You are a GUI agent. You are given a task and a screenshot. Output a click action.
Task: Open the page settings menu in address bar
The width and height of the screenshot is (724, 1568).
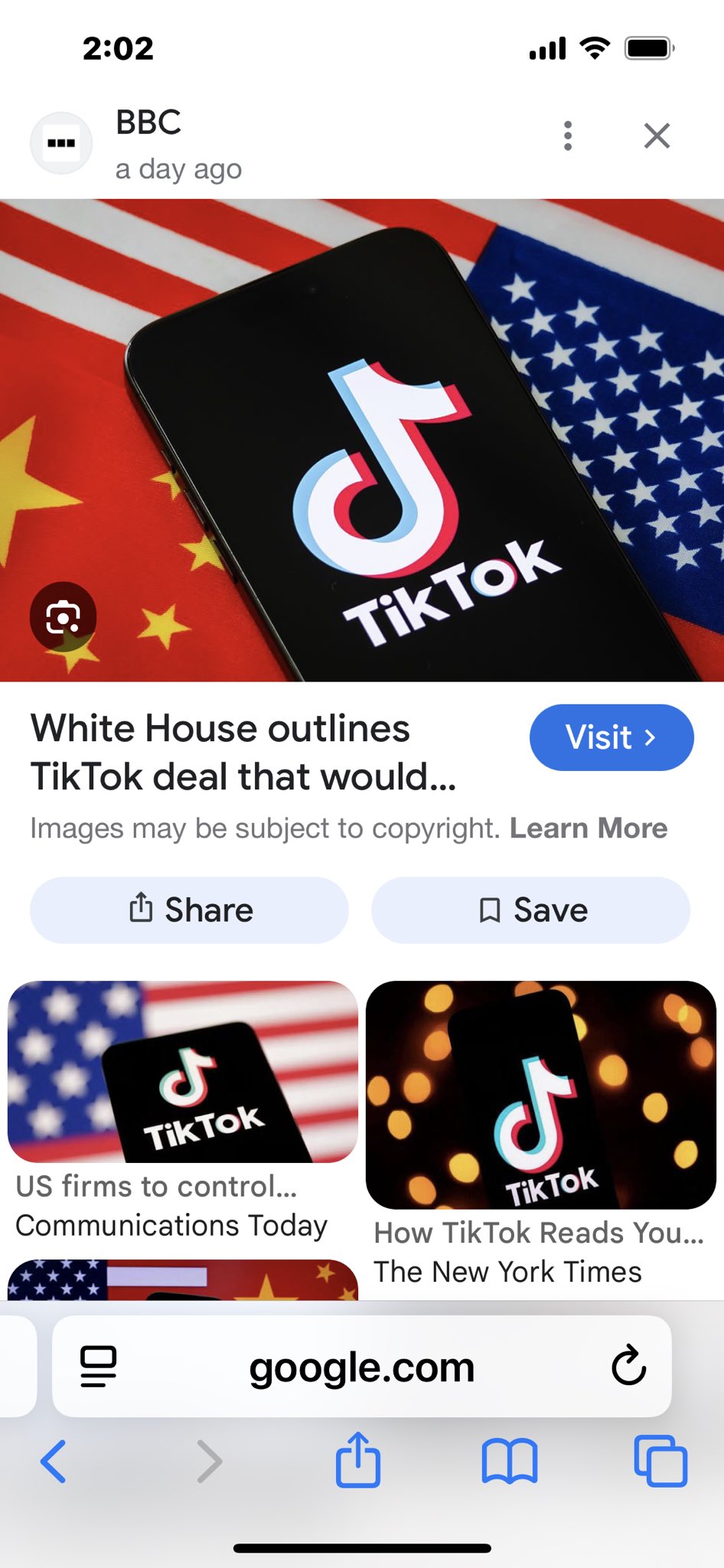pos(98,1367)
